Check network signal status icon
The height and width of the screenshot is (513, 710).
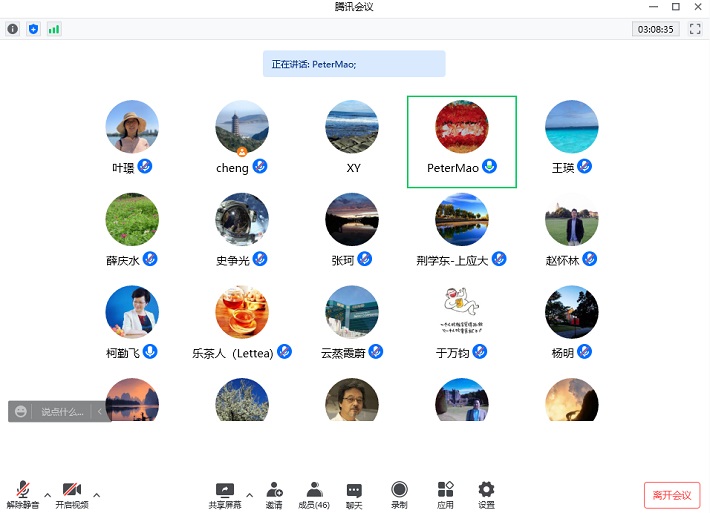[53, 29]
